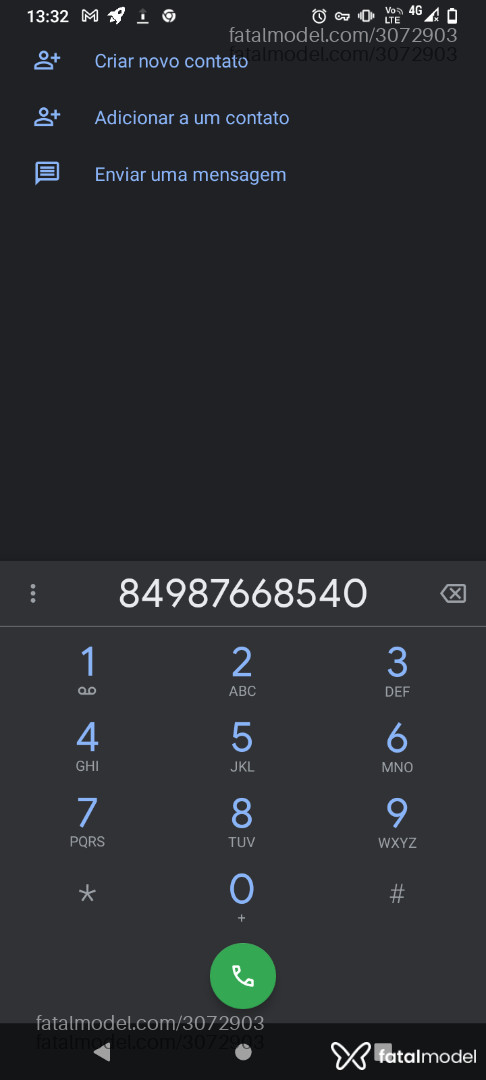Call the dialed number with the green button
The image size is (486, 1080).
pyautogui.click(x=243, y=976)
